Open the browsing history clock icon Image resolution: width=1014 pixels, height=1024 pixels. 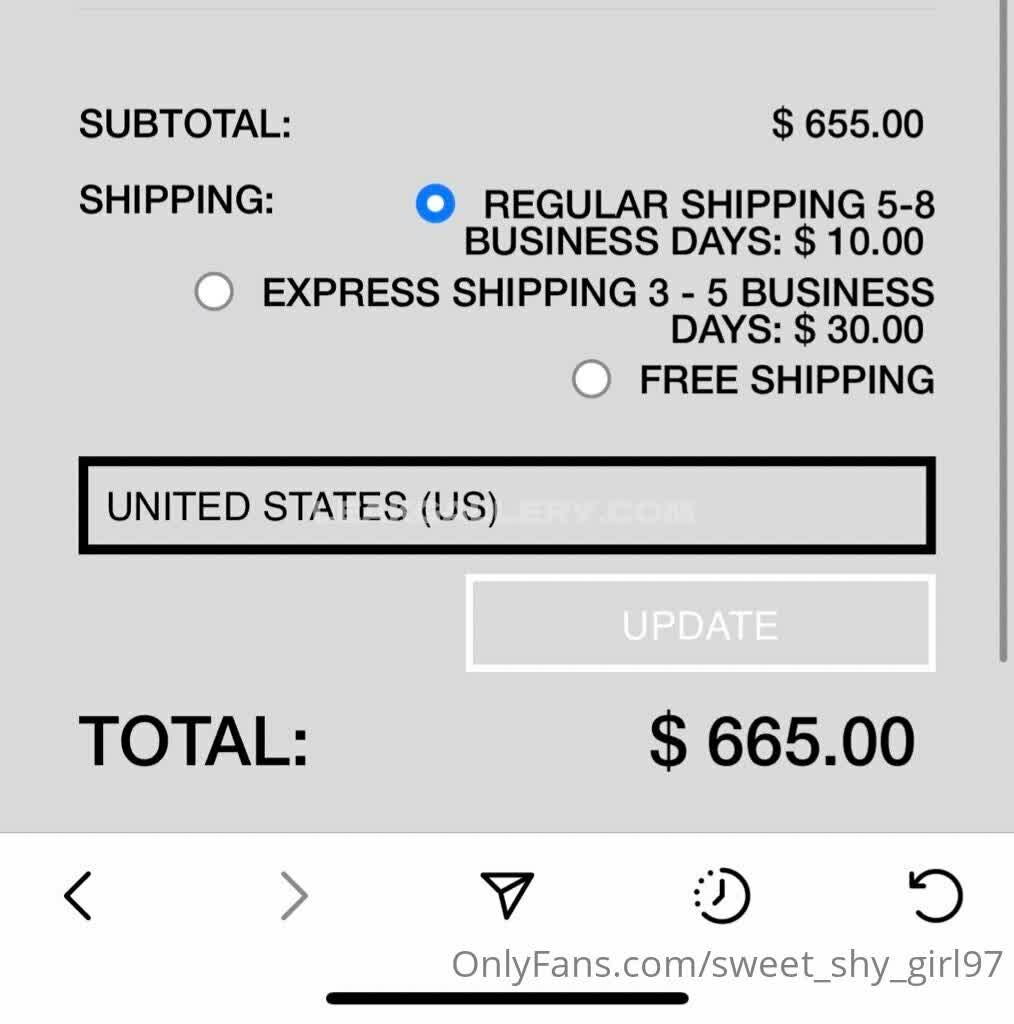tap(721, 895)
